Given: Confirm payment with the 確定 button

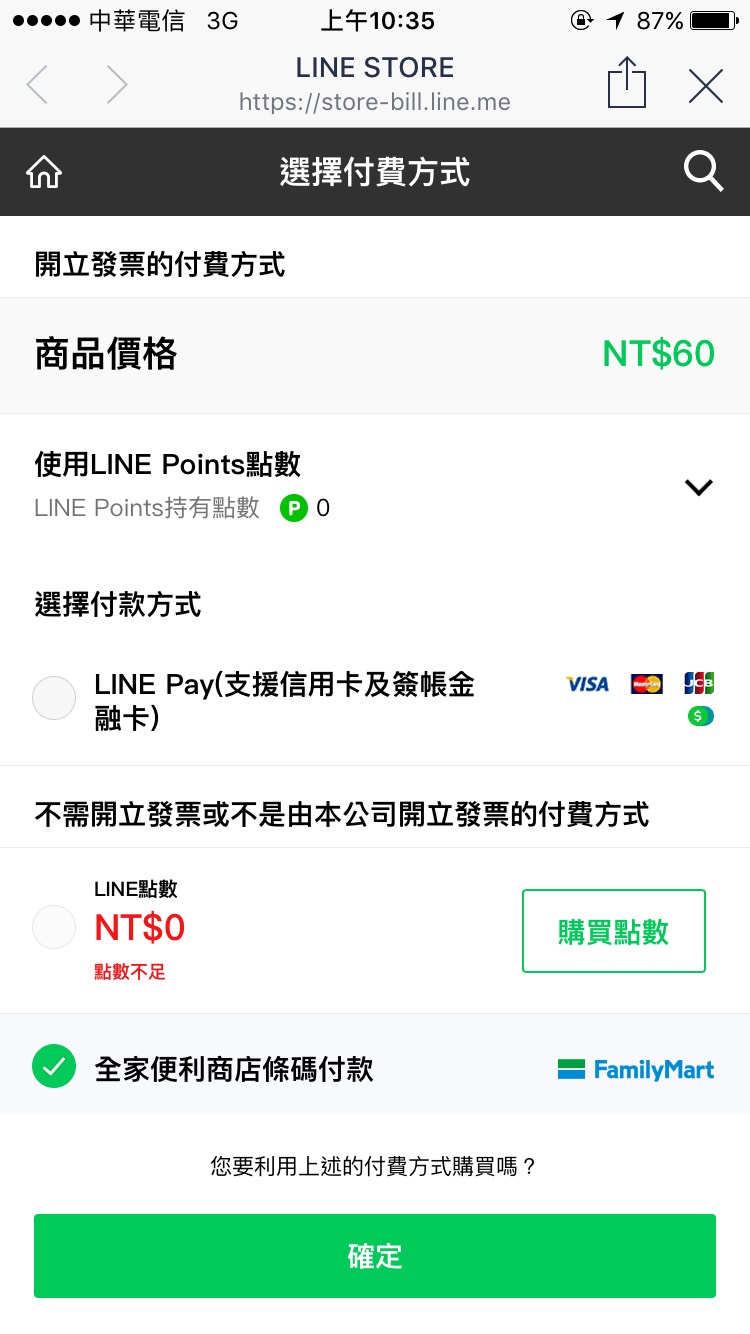Looking at the screenshot, I should coord(375,1256).
